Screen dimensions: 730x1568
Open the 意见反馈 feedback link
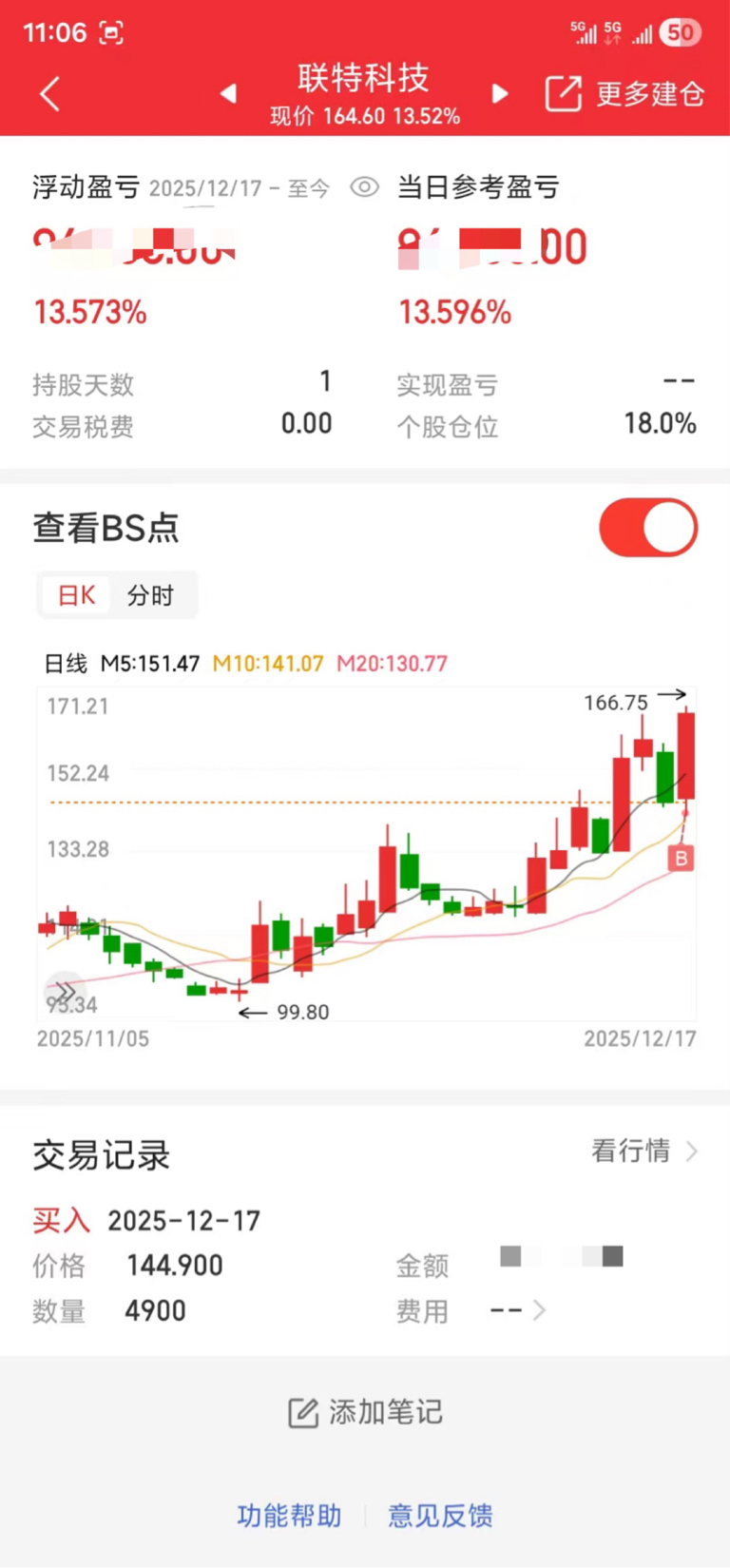click(440, 1516)
